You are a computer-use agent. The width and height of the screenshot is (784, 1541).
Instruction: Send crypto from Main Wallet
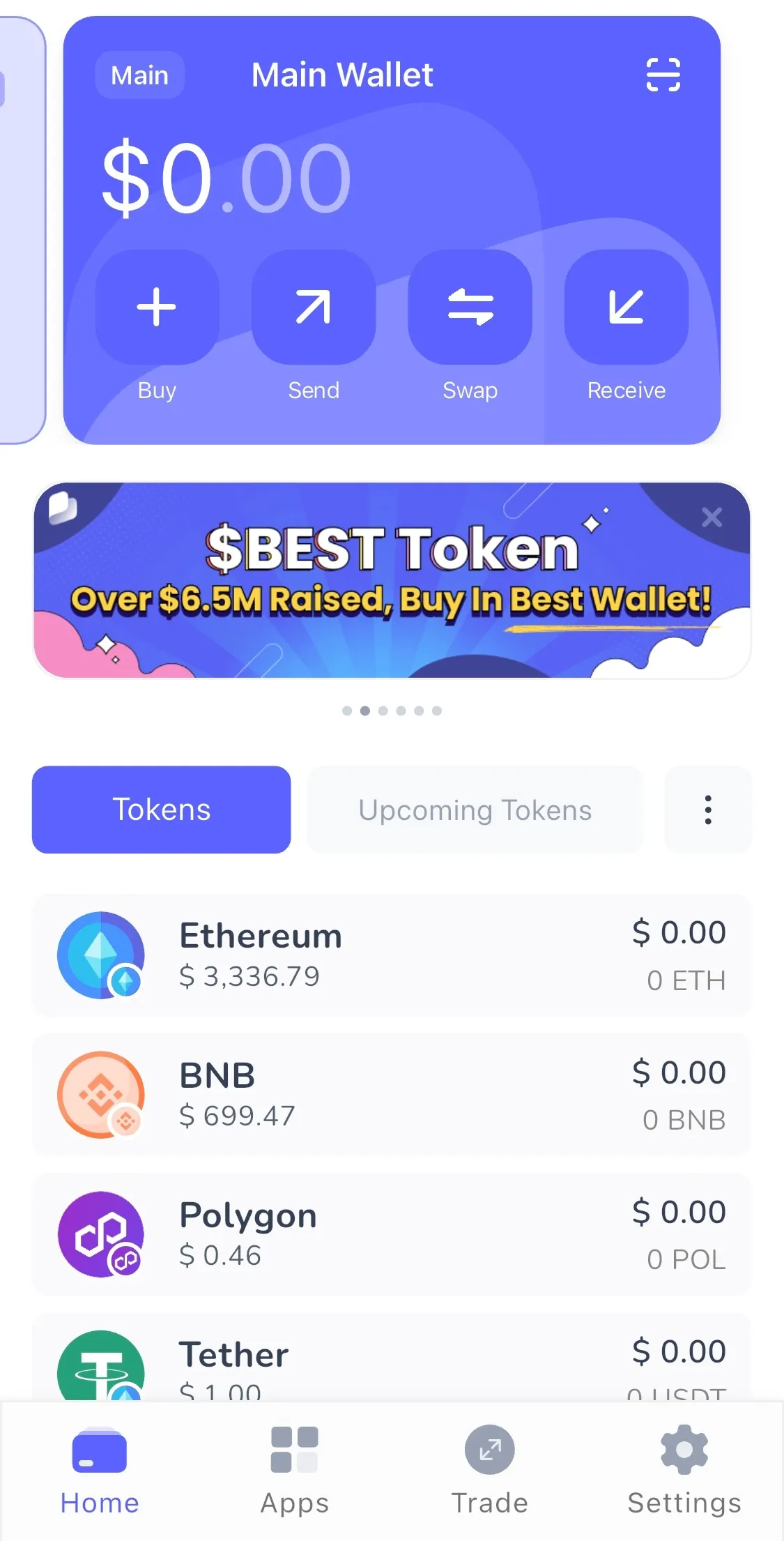pyautogui.click(x=314, y=308)
